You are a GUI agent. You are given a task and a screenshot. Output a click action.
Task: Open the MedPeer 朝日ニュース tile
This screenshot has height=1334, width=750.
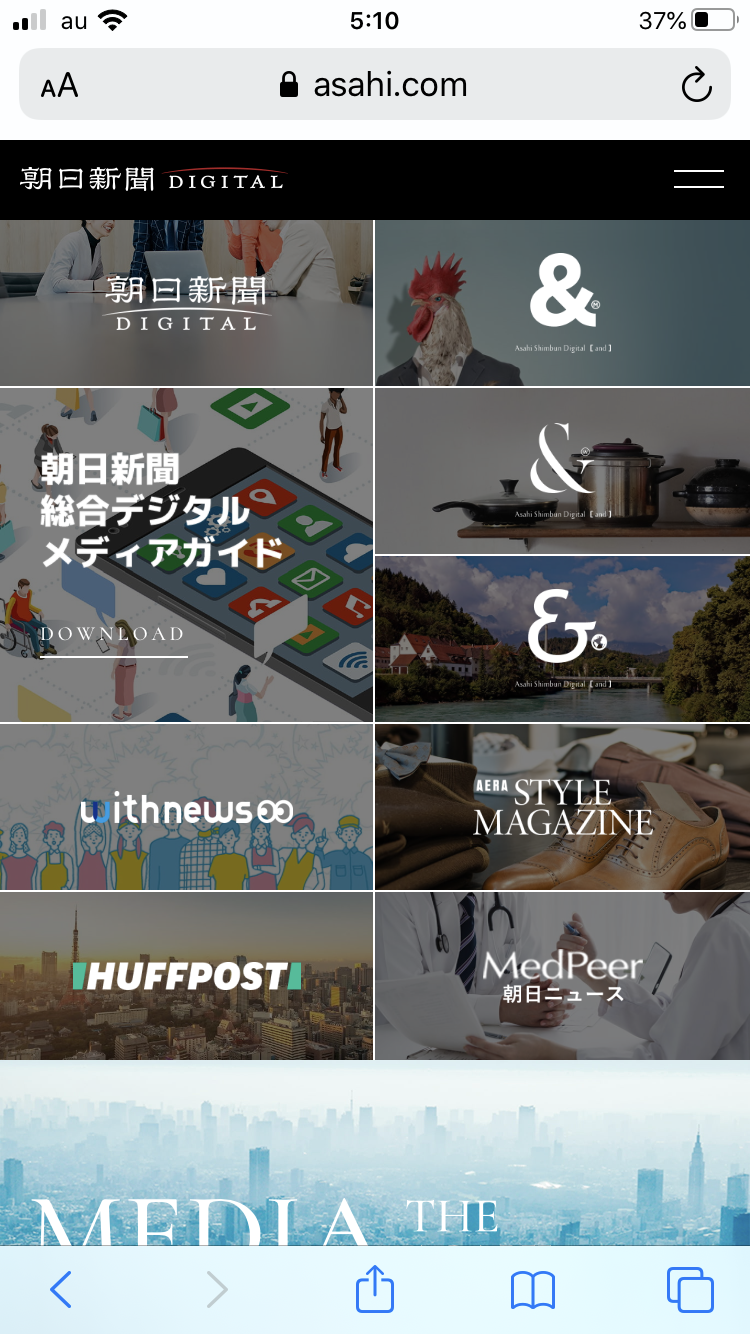tap(562, 976)
